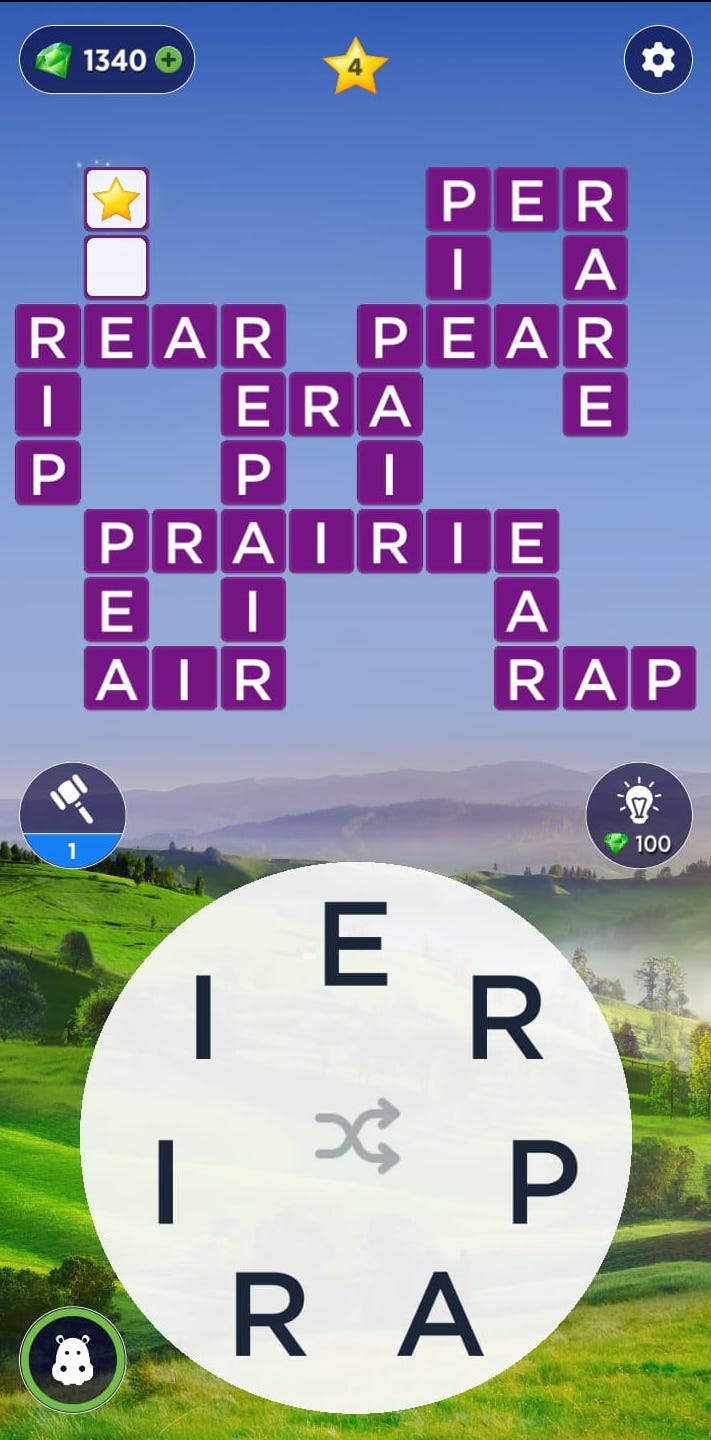Select letter E on the wheel
This screenshot has width=711, height=1440.
coord(354,944)
